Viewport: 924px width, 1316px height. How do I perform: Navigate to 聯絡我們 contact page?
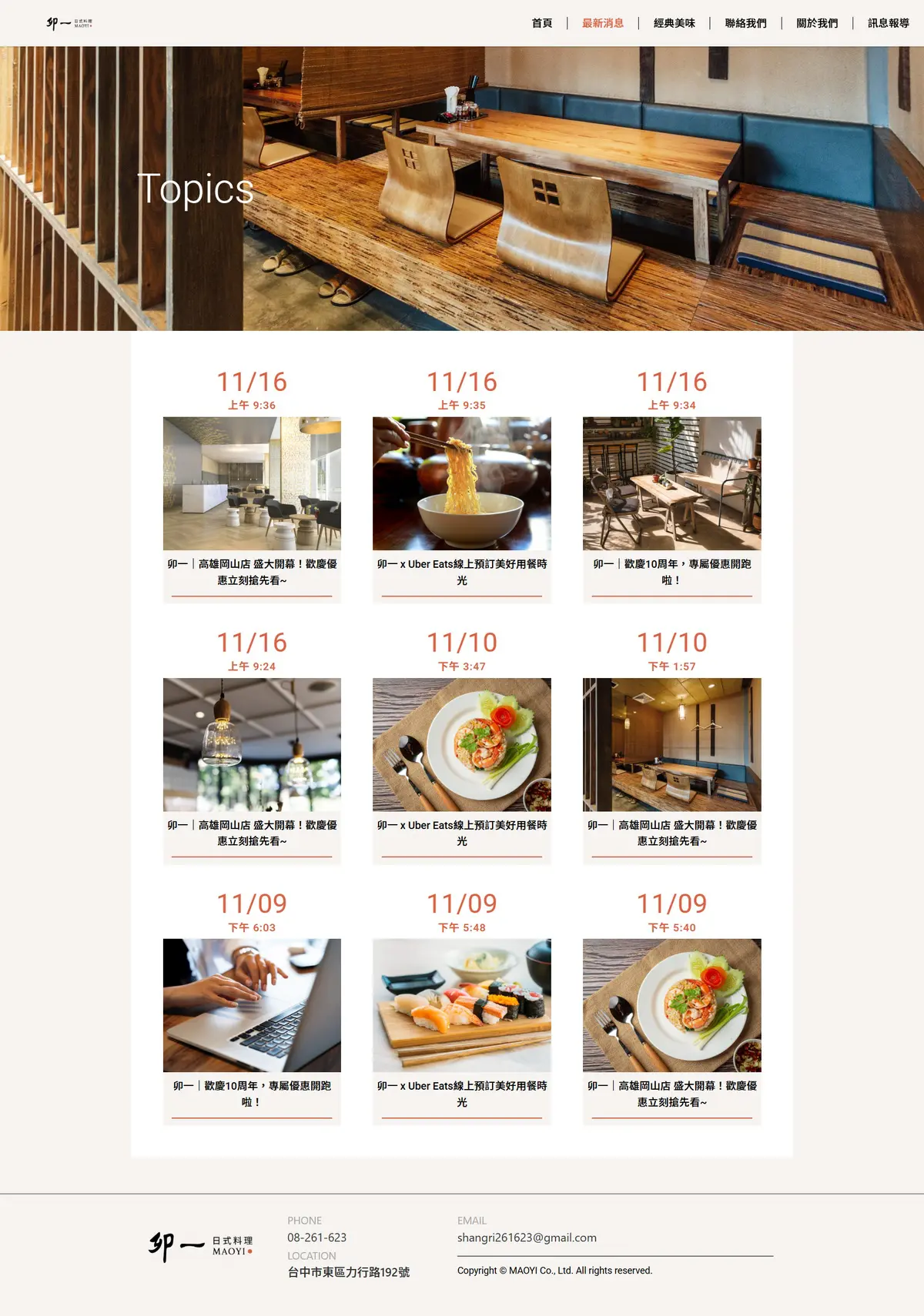[745, 23]
